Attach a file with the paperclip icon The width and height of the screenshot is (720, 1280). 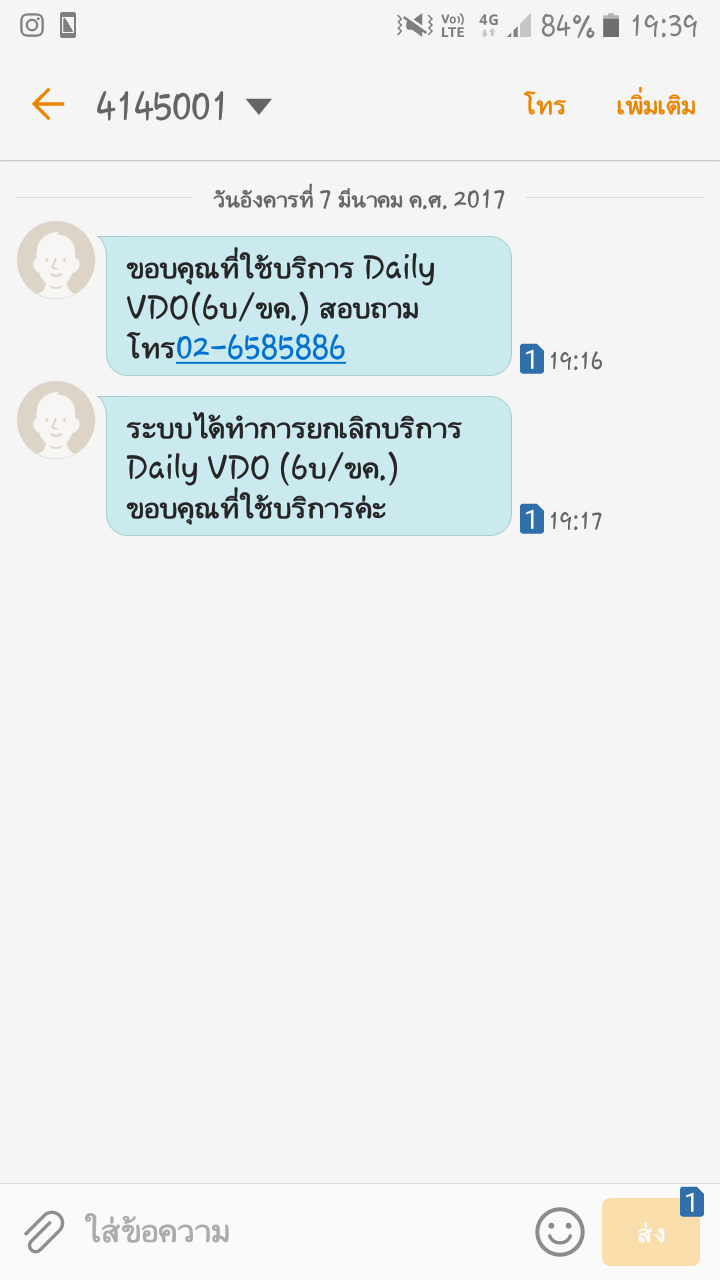coord(44,1232)
